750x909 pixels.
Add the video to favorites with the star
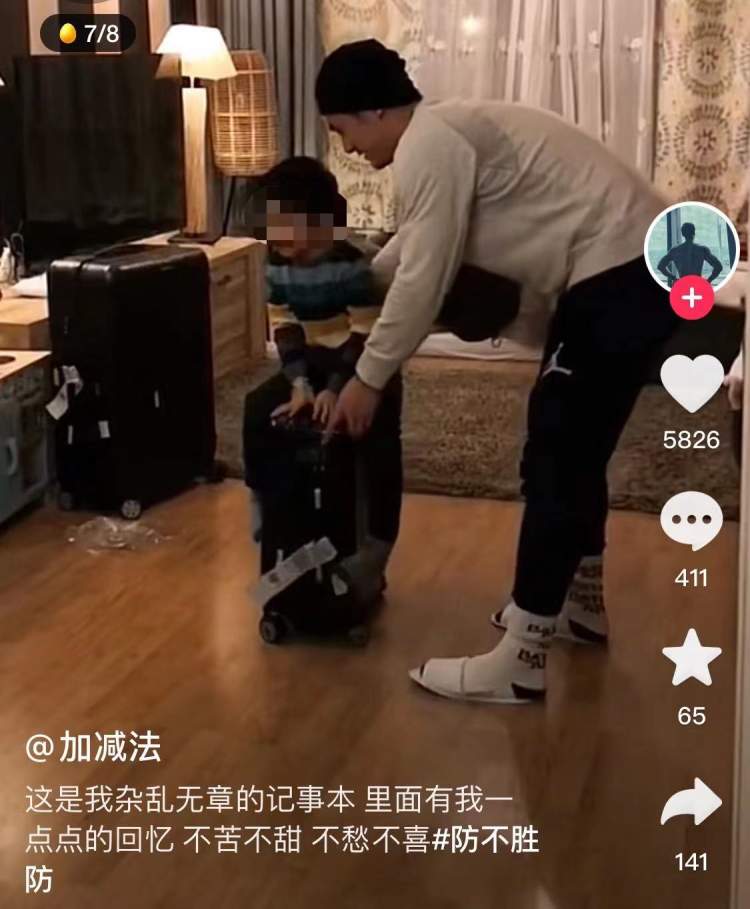click(x=692, y=658)
